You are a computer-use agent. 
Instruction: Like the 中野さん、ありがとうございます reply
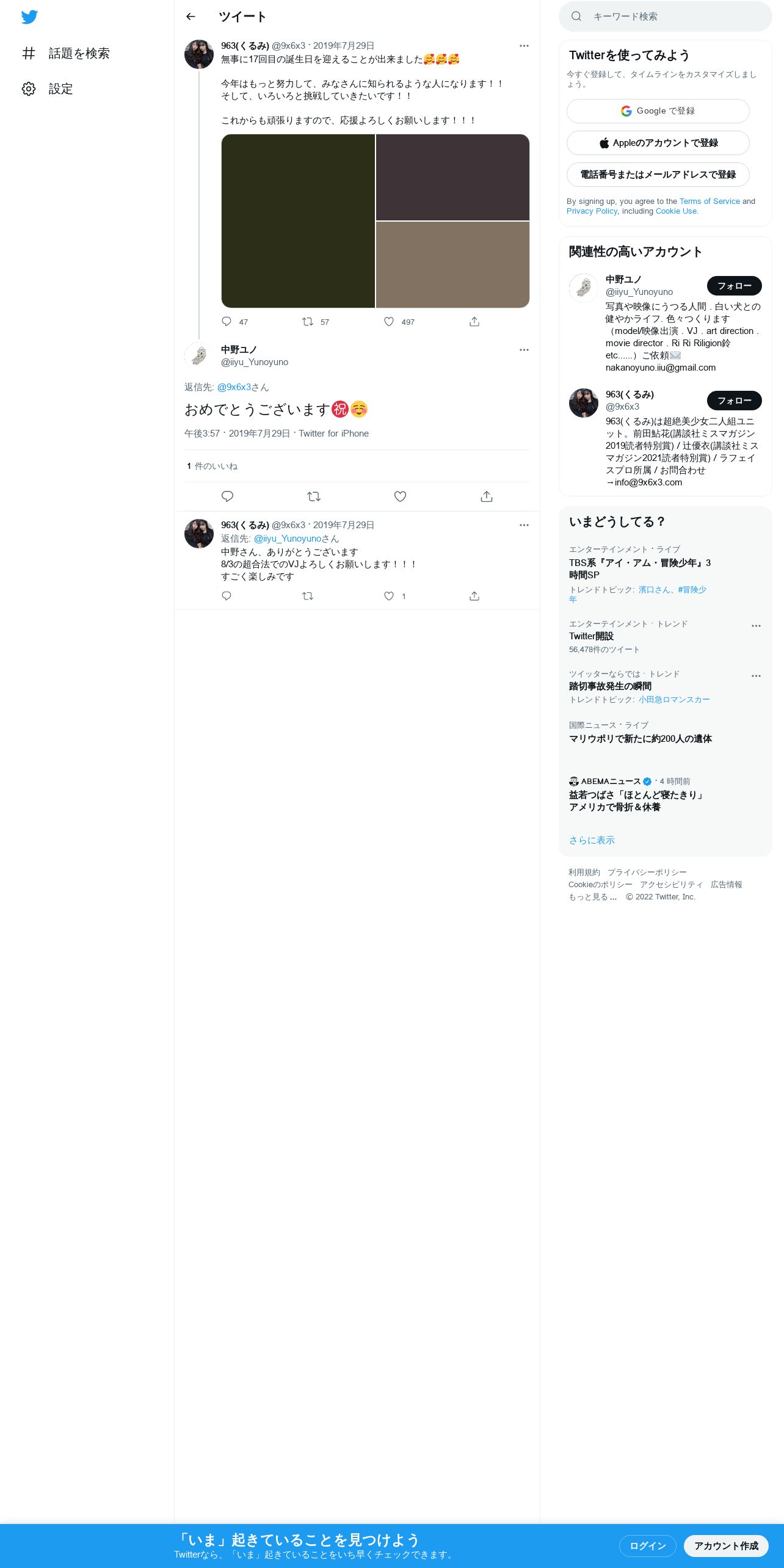click(389, 596)
